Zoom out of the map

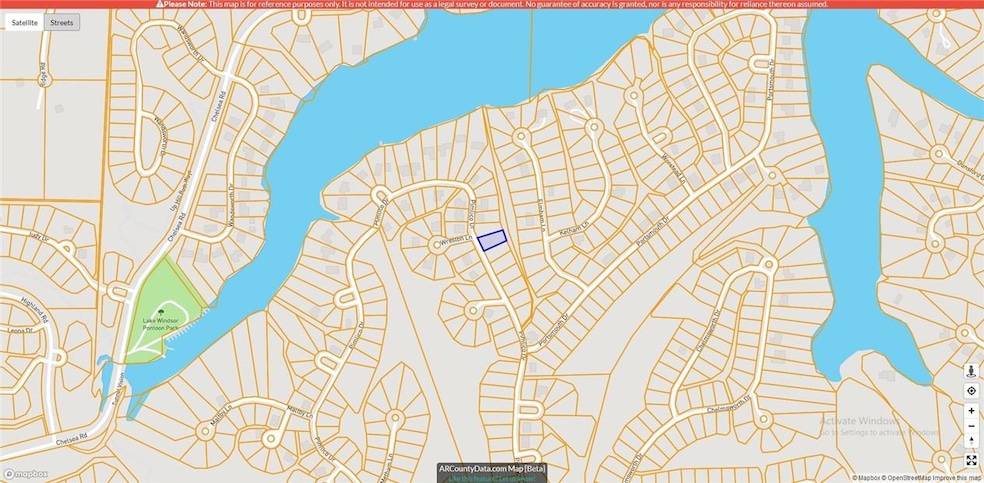[x=971, y=427]
